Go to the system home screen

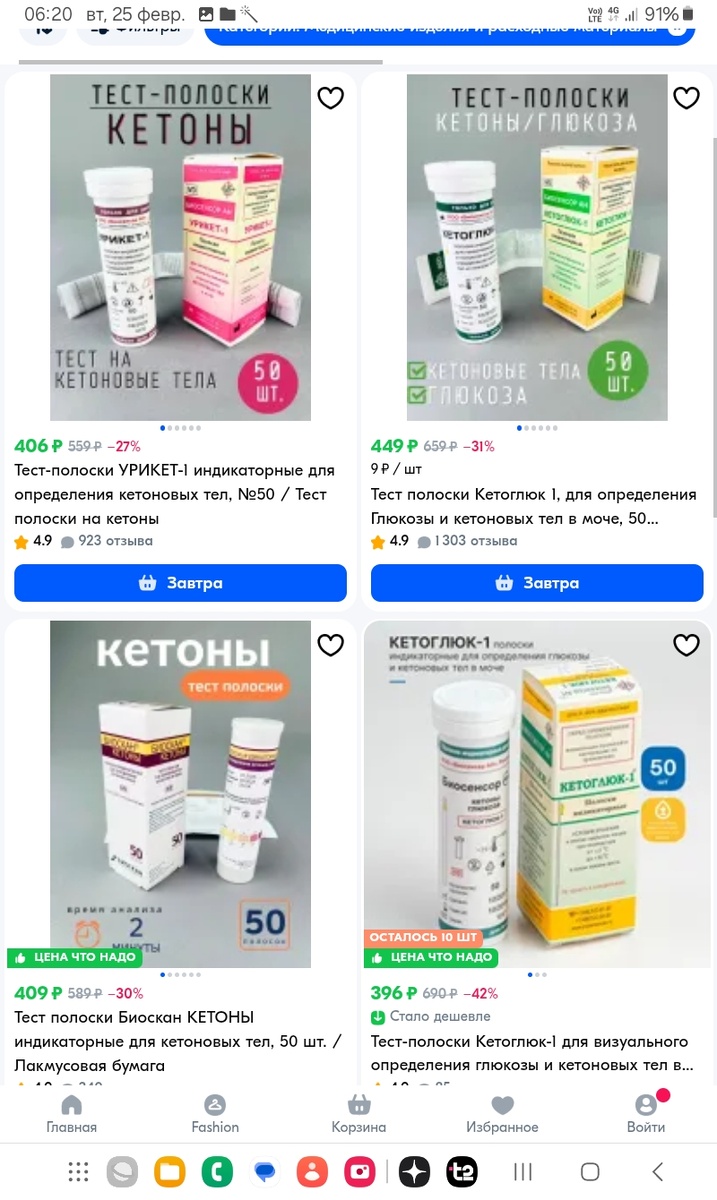point(590,1171)
